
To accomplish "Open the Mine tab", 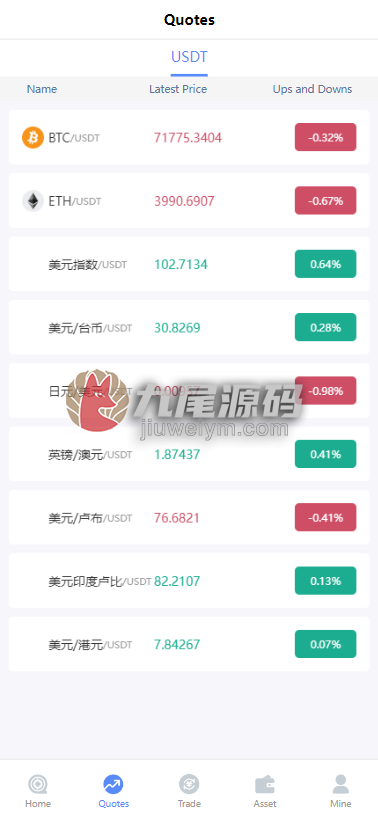I will [x=340, y=791].
